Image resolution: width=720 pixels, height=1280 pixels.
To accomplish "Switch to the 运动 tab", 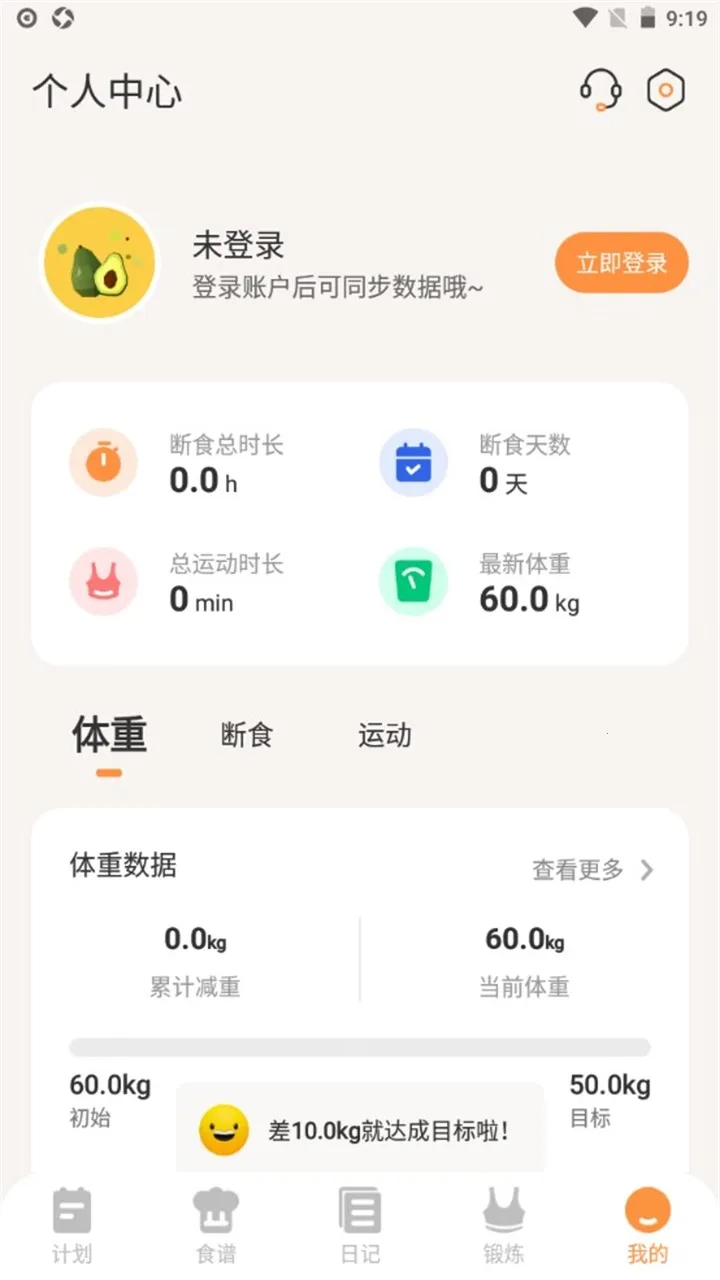I will (383, 736).
